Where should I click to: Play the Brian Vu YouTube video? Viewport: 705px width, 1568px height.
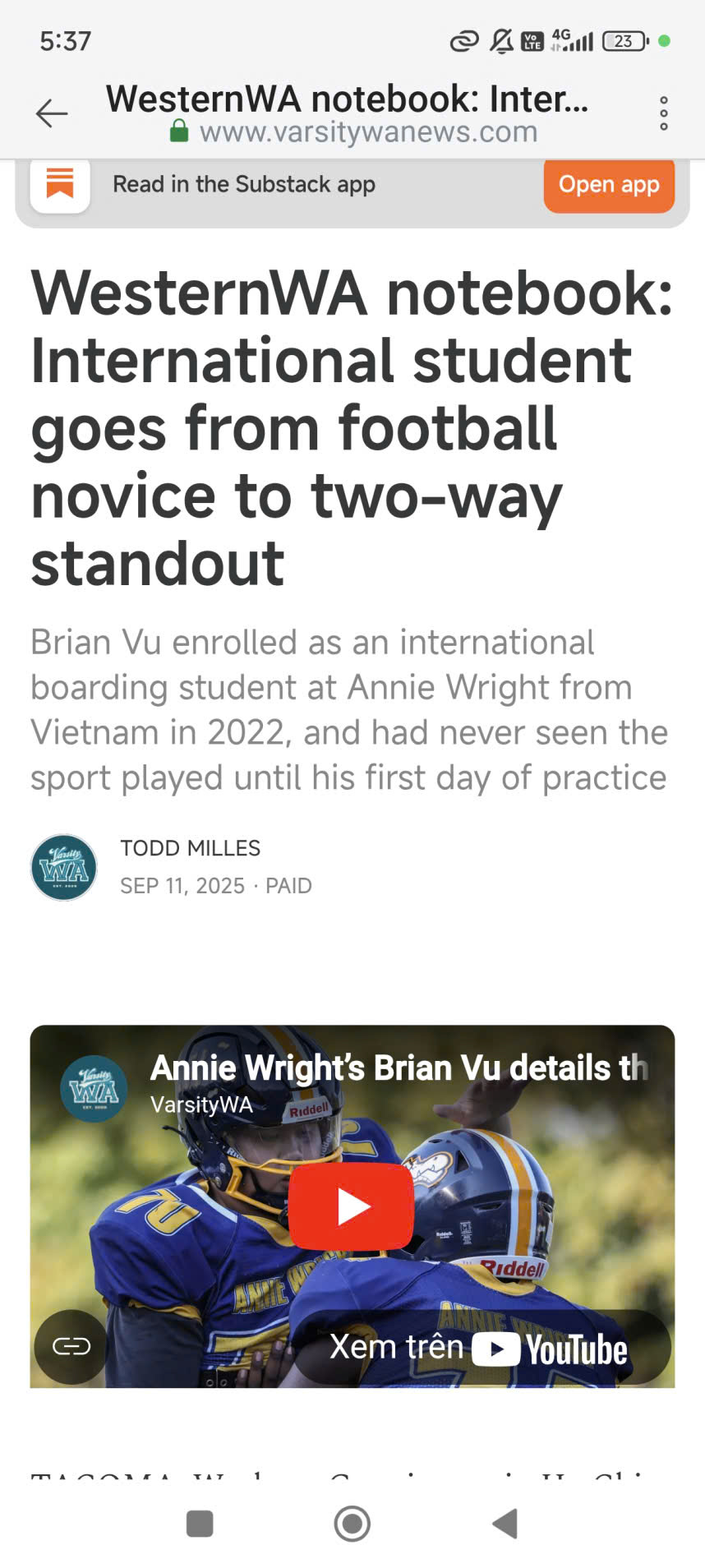352,1206
